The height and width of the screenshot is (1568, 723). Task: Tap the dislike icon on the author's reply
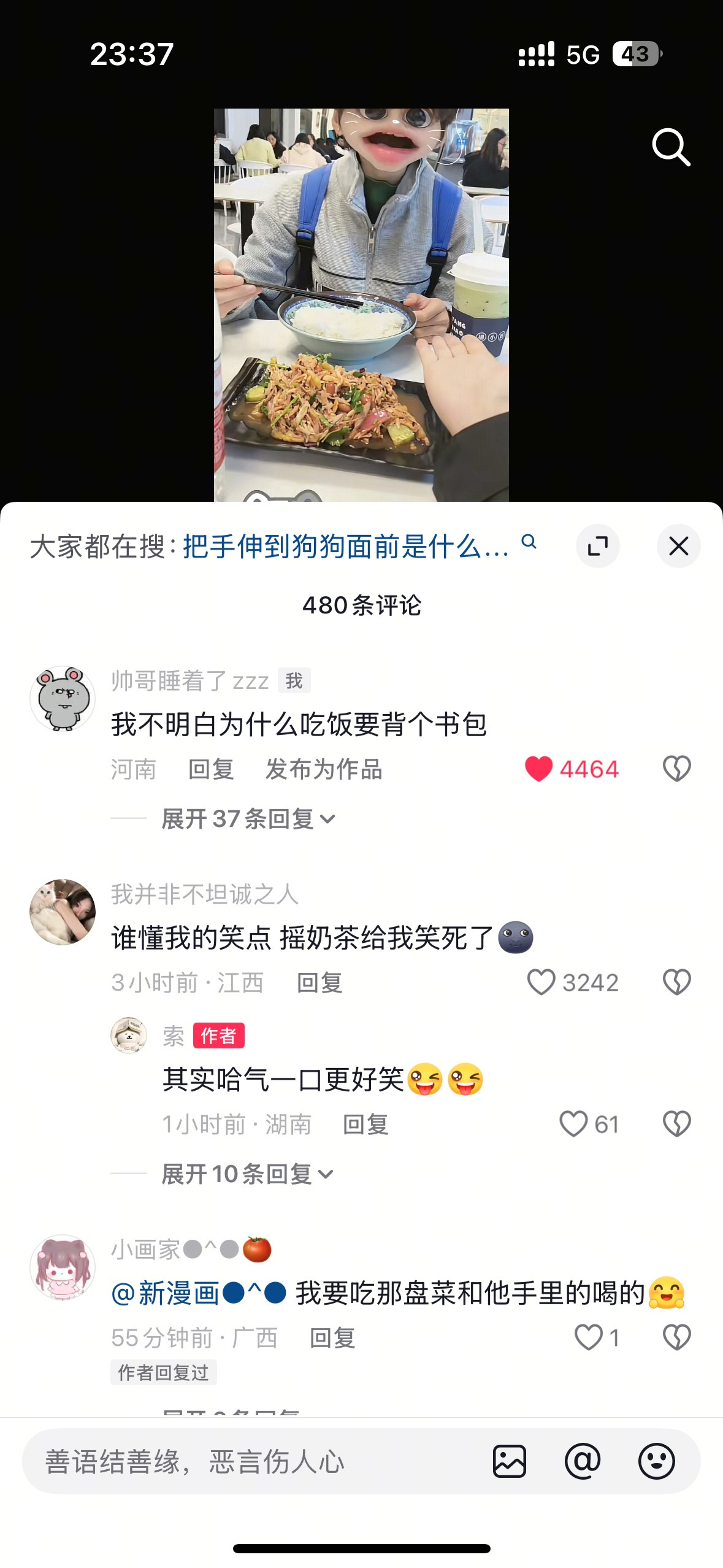point(677,1123)
